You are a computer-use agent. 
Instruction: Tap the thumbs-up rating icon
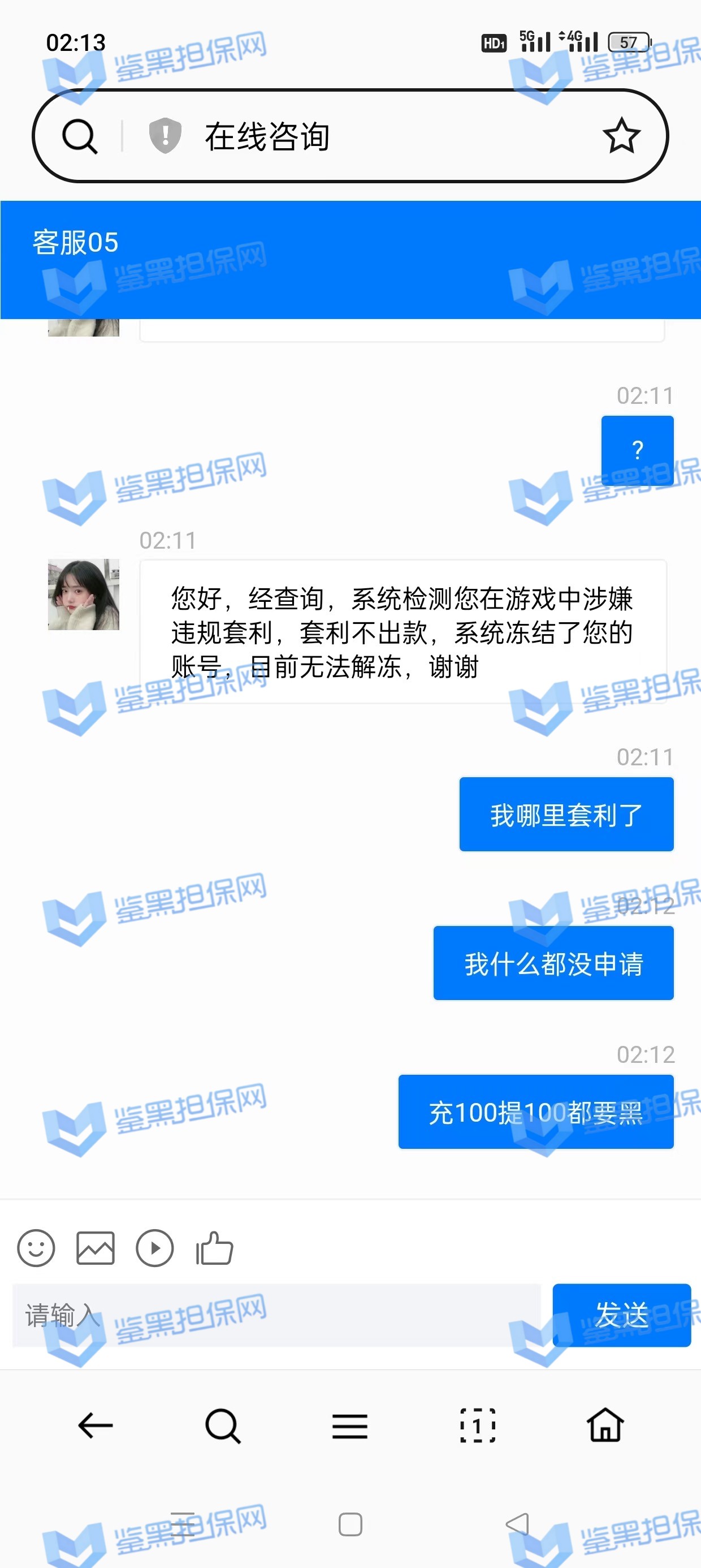coord(214,1248)
